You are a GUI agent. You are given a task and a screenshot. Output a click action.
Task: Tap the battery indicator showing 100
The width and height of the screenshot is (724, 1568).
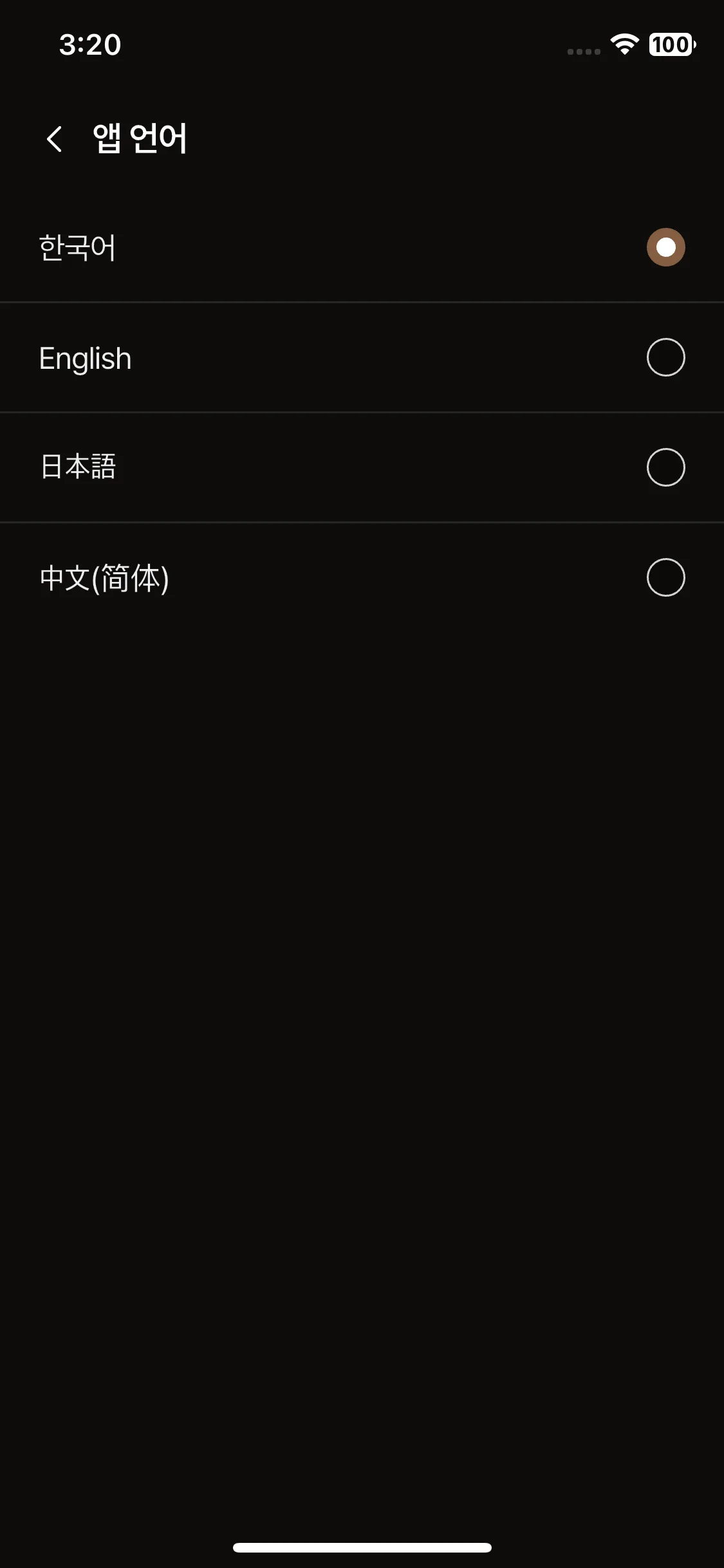pyautogui.click(x=671, y=45)
